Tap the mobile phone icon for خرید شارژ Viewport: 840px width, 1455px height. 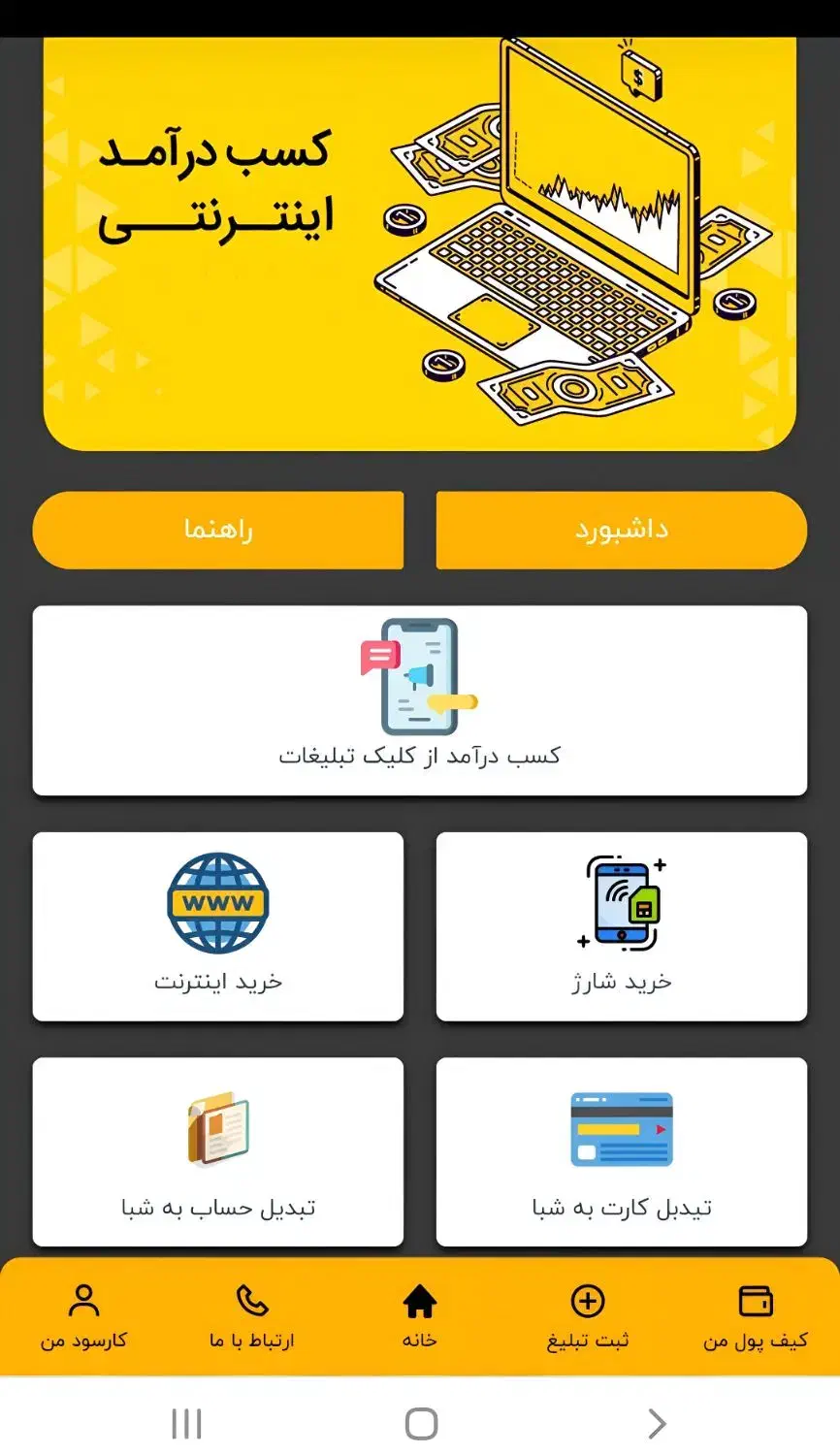click(622, 904)
